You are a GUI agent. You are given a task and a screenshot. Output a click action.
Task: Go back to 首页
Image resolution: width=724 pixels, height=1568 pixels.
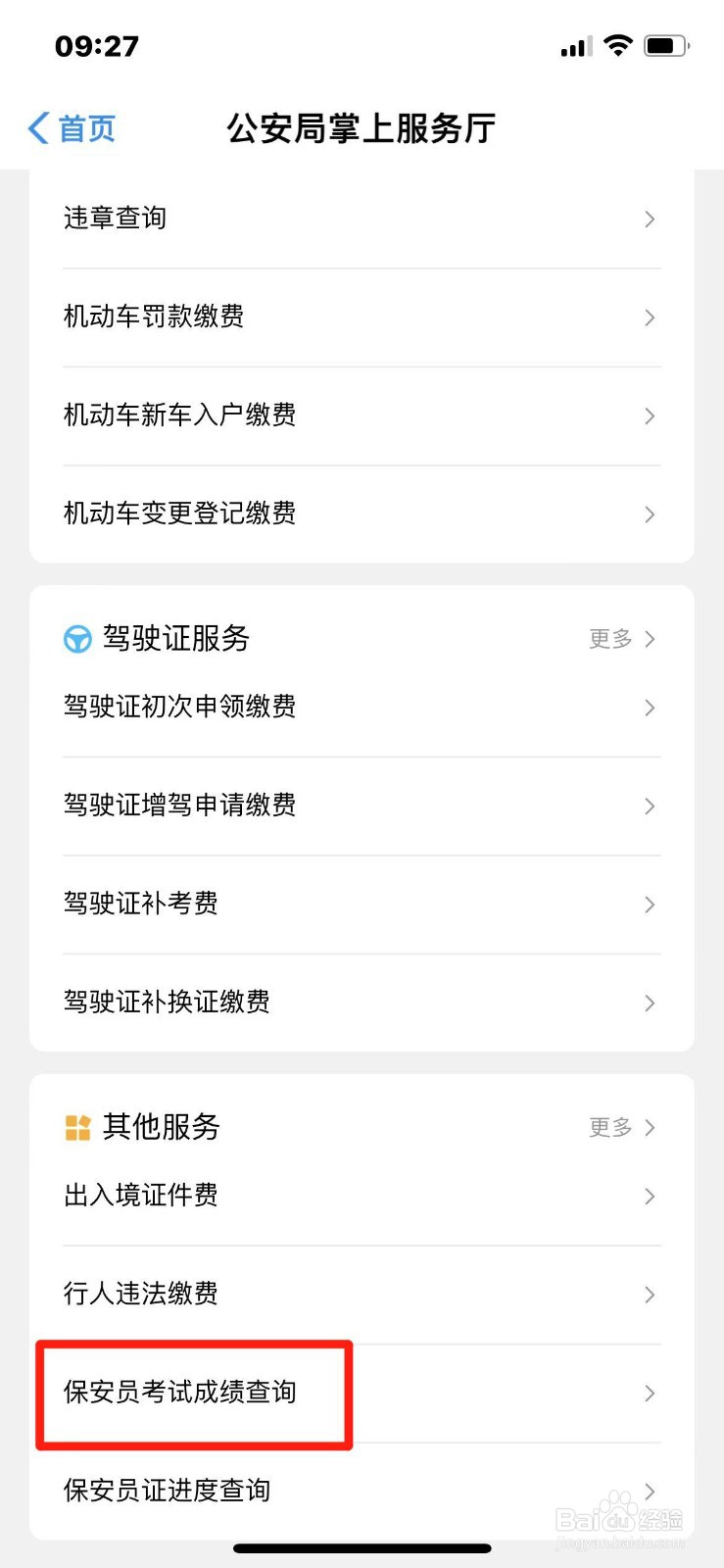72,128
